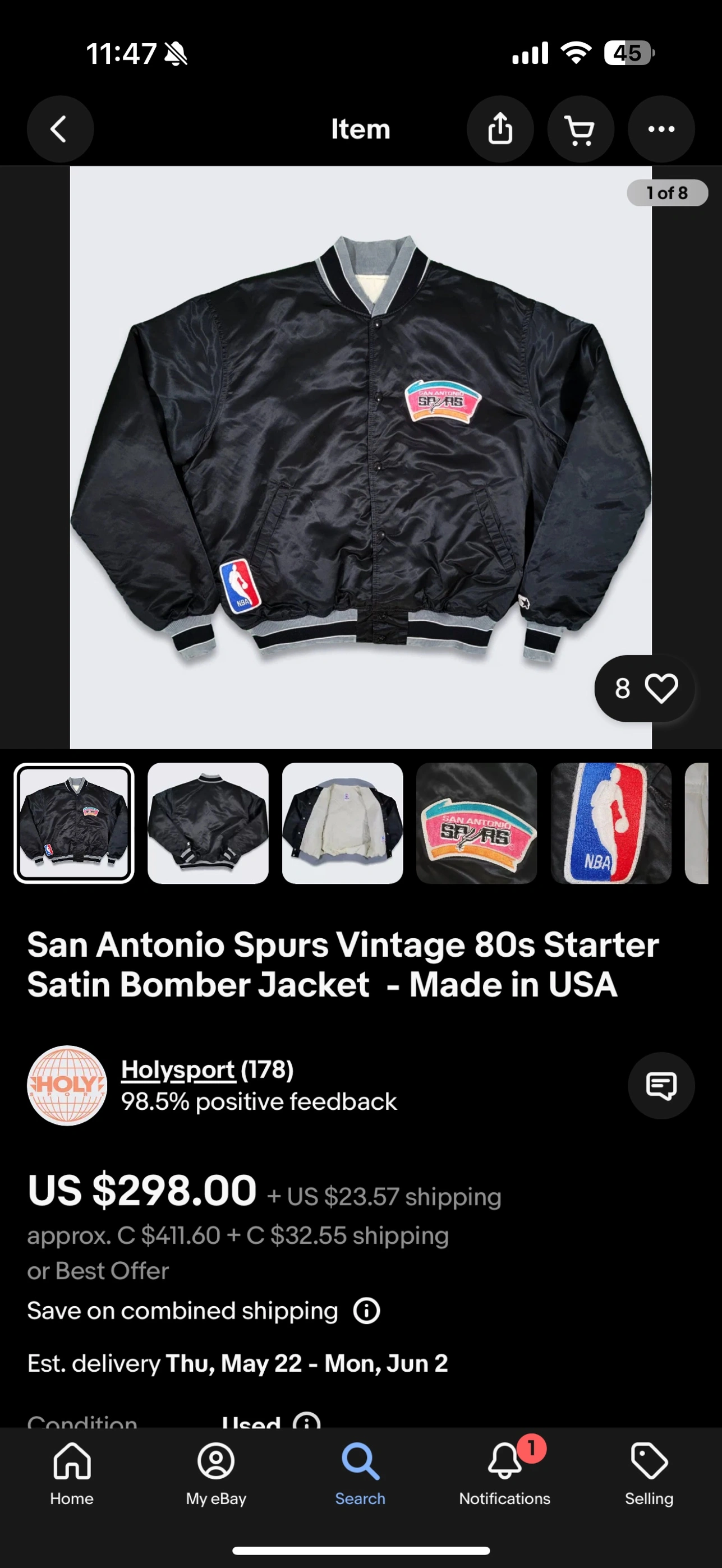Select the NBA logo patch thumbnail
The width and height of the screenshot is (722, 1568).
610,823
